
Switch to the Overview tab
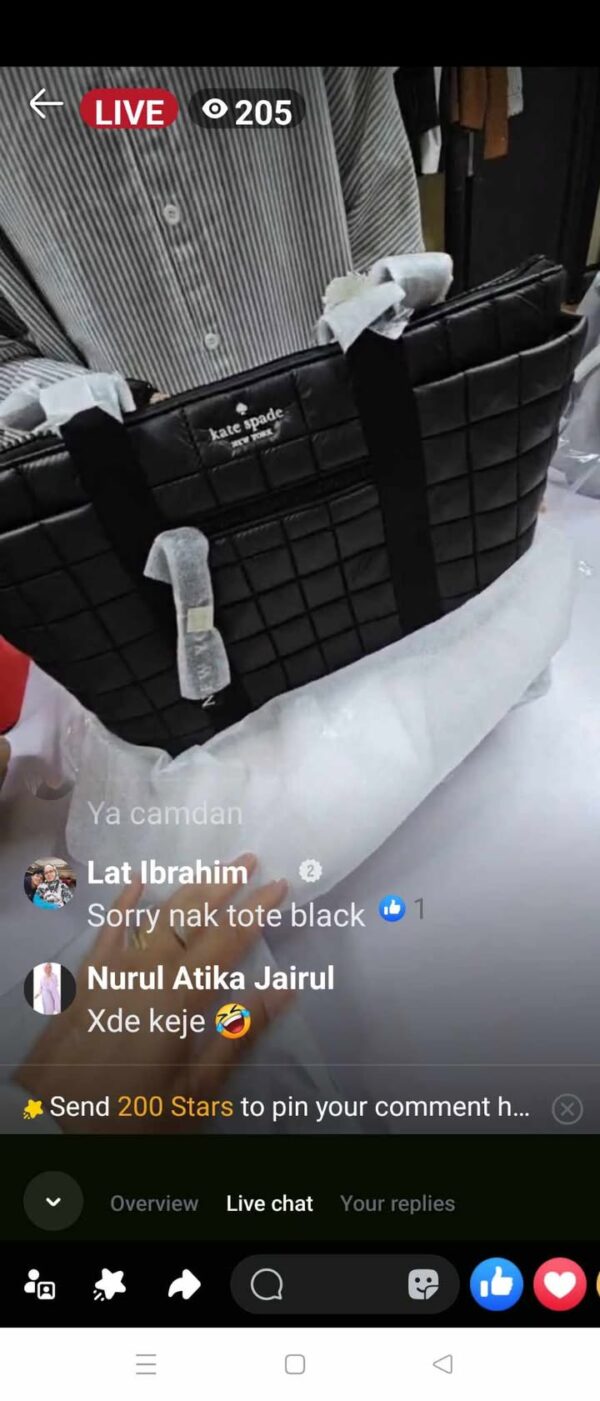click(x=154, y=1203)
